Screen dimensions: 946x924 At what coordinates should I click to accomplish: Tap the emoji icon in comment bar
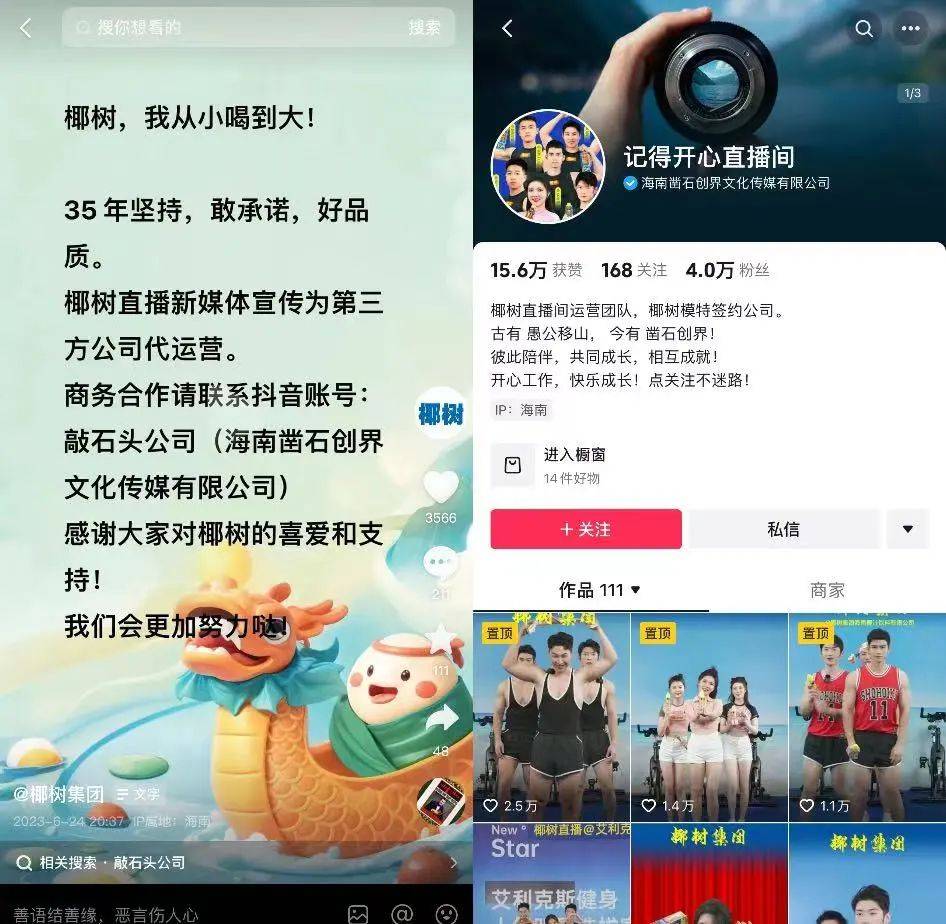coord(447,913)
